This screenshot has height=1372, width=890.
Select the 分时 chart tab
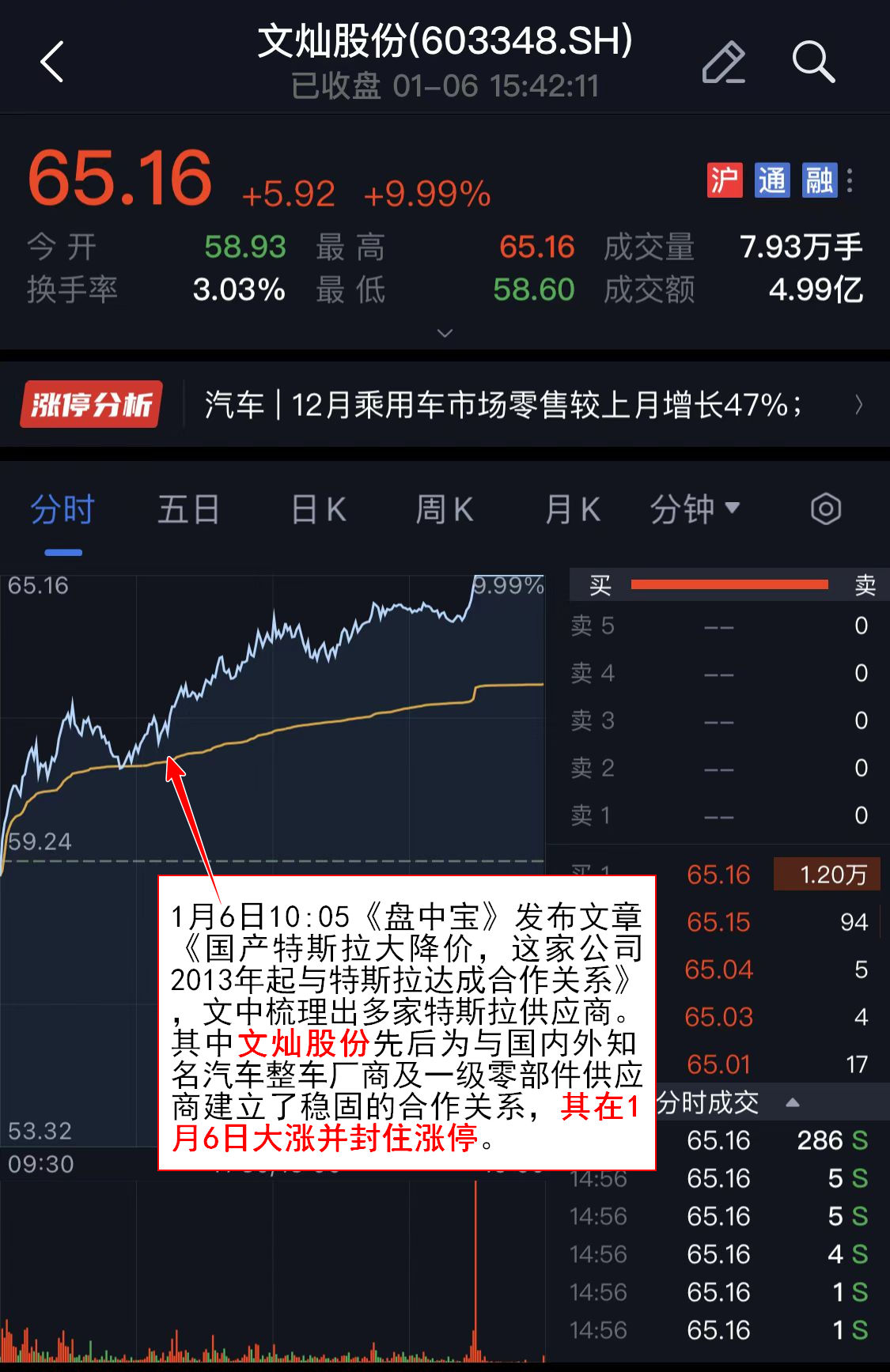coord(62,510)
